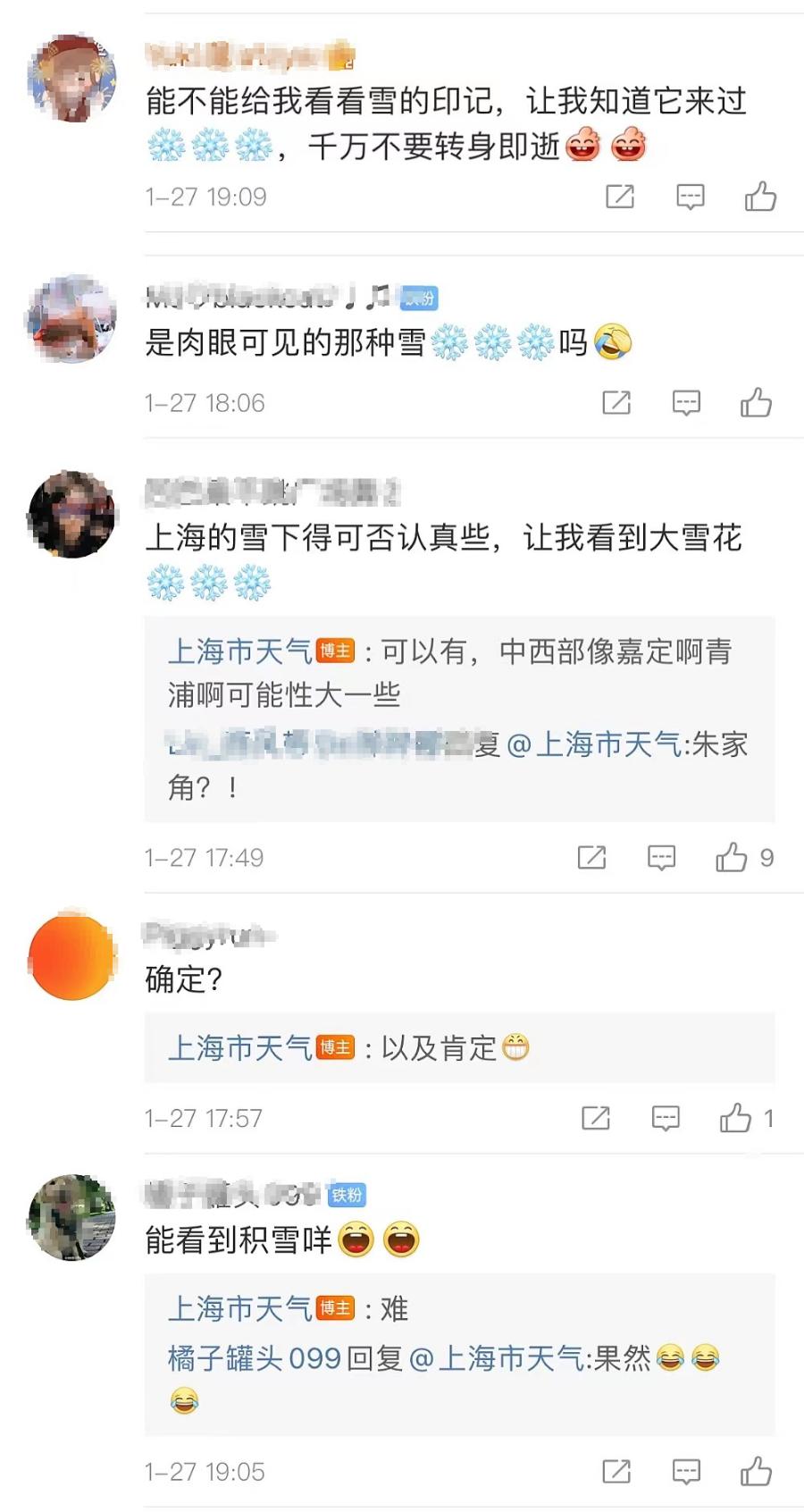The height and width of the screenshot is (1512, 804).
Task: Like the 确定? comment
Action: [x=736, y=1118]
